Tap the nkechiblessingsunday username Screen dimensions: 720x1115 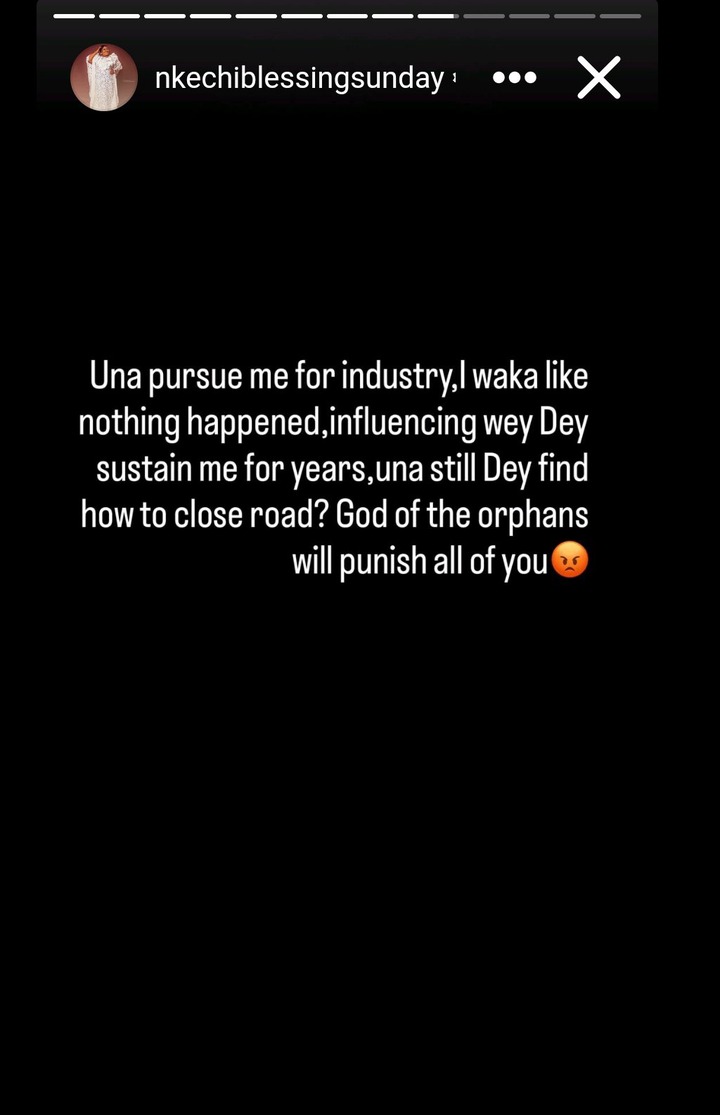(299, 78)
